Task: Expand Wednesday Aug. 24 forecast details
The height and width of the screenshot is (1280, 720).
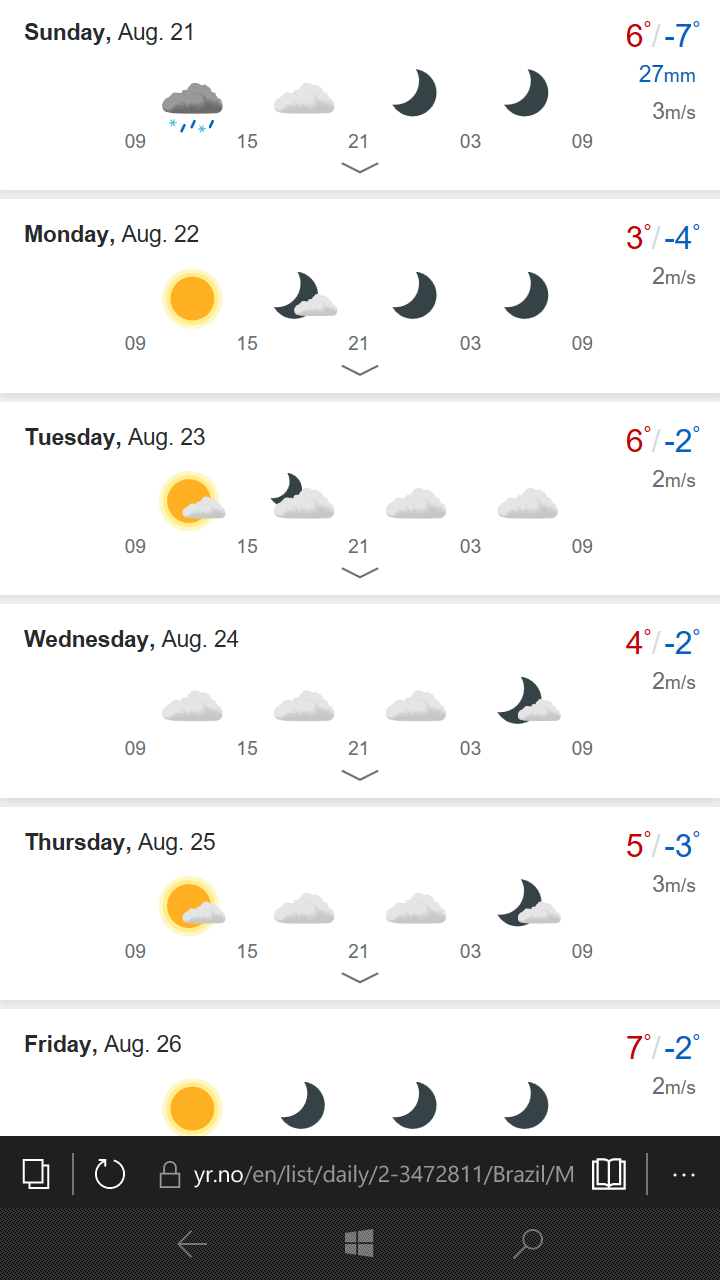Action: [360, 775]
